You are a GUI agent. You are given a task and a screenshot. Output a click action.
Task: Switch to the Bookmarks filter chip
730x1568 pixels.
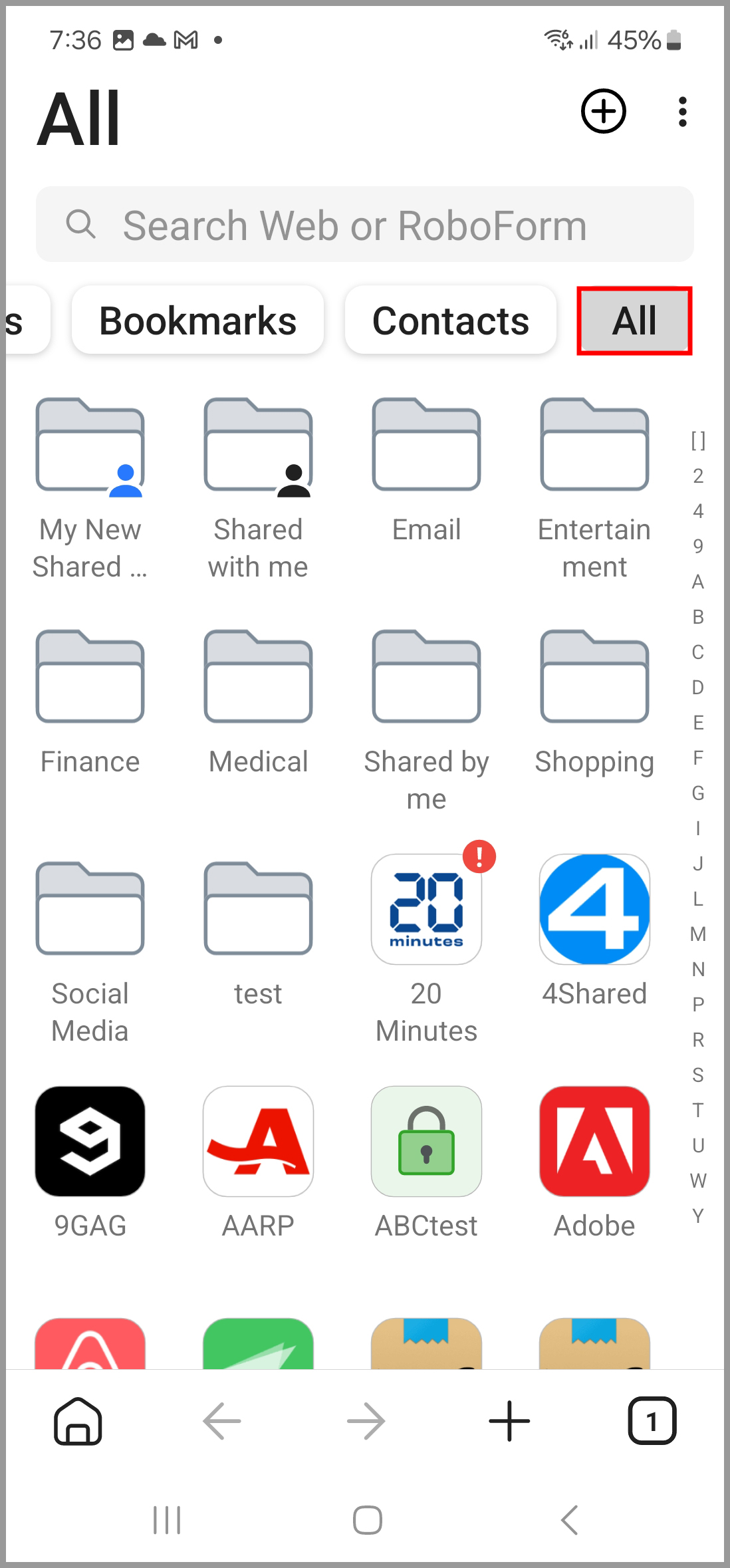point(197,321)
